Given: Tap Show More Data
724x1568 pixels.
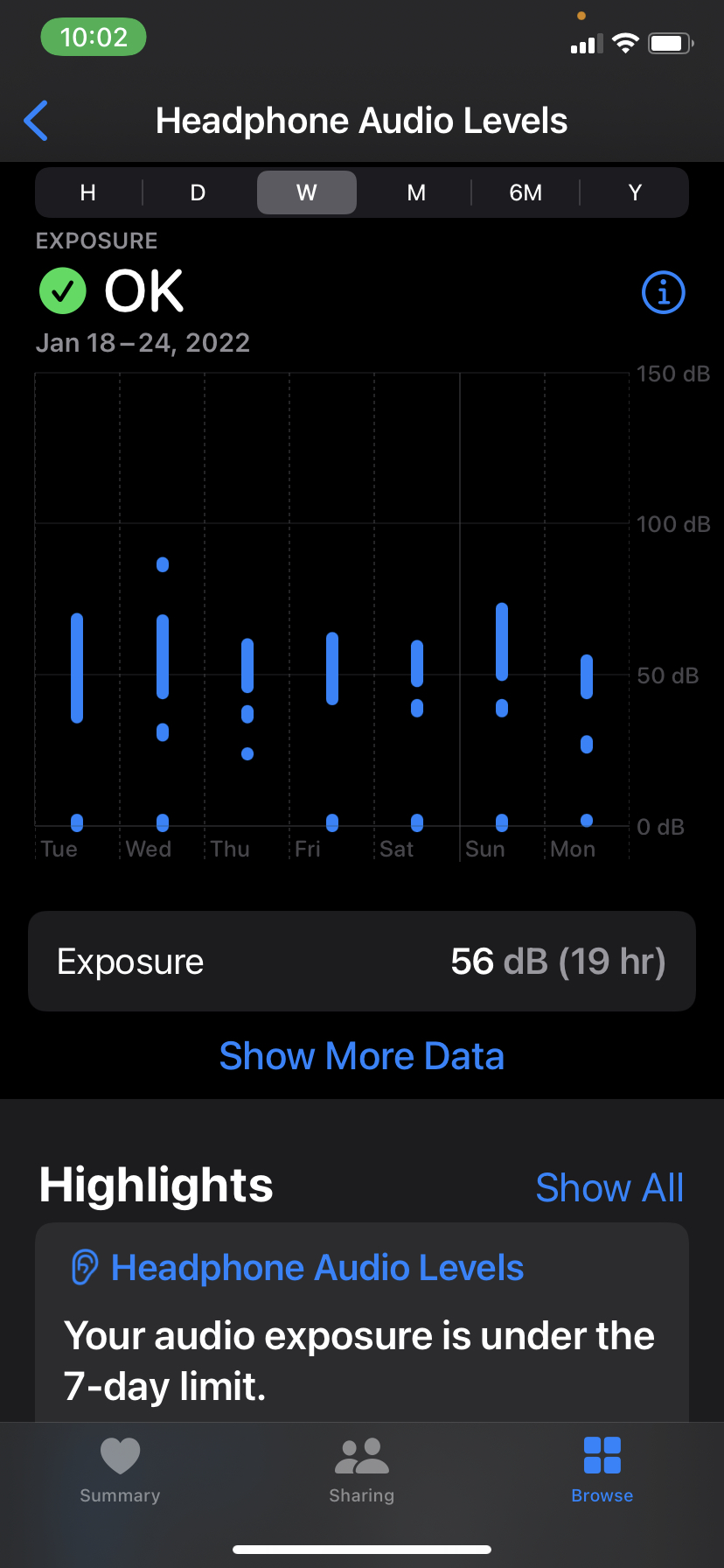Looking at the screenshot, I should [x=362, y=1056].
